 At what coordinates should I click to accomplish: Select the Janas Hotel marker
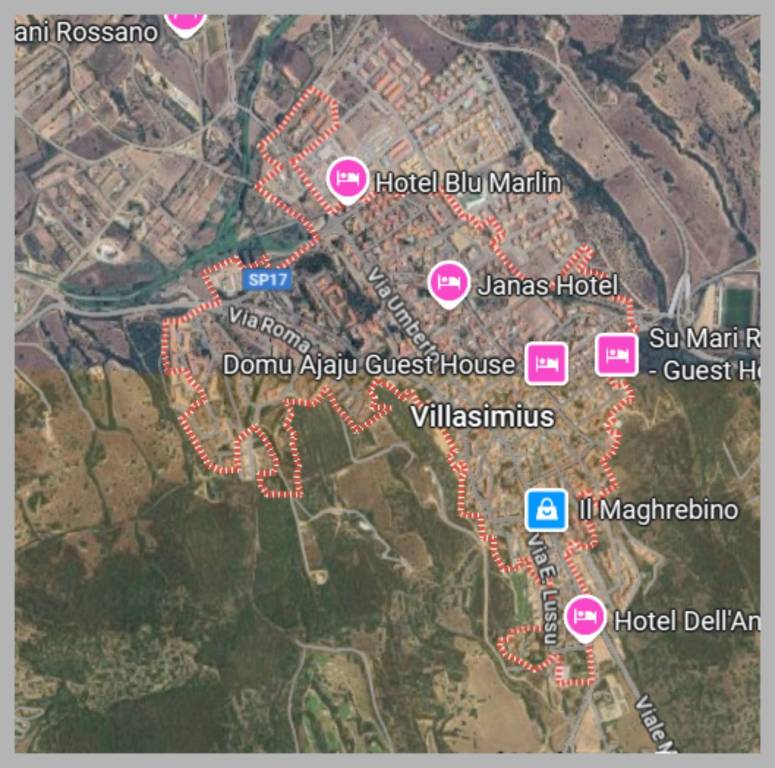pyautogui.click(x=449, y=283)
